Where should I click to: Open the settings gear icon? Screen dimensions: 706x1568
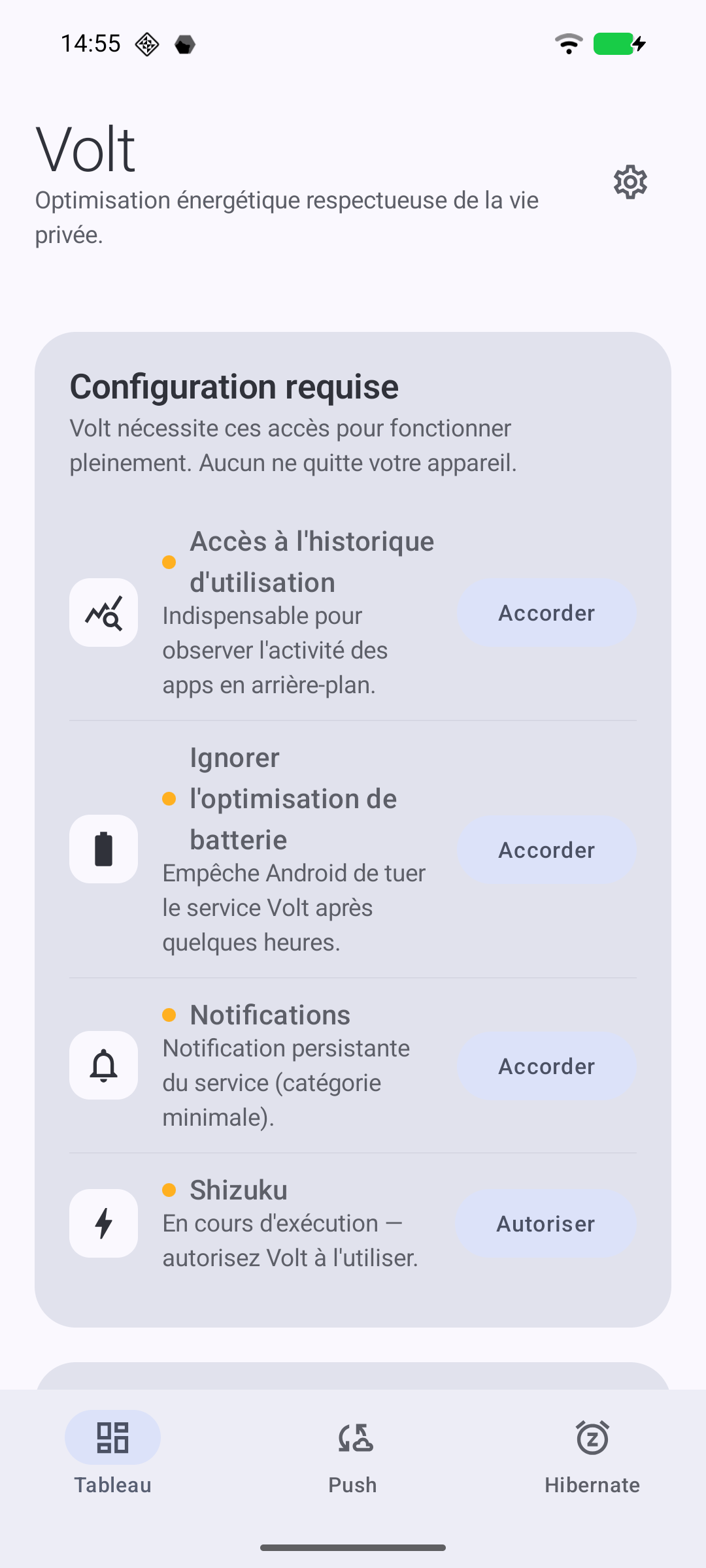click(x=630, y=182)
